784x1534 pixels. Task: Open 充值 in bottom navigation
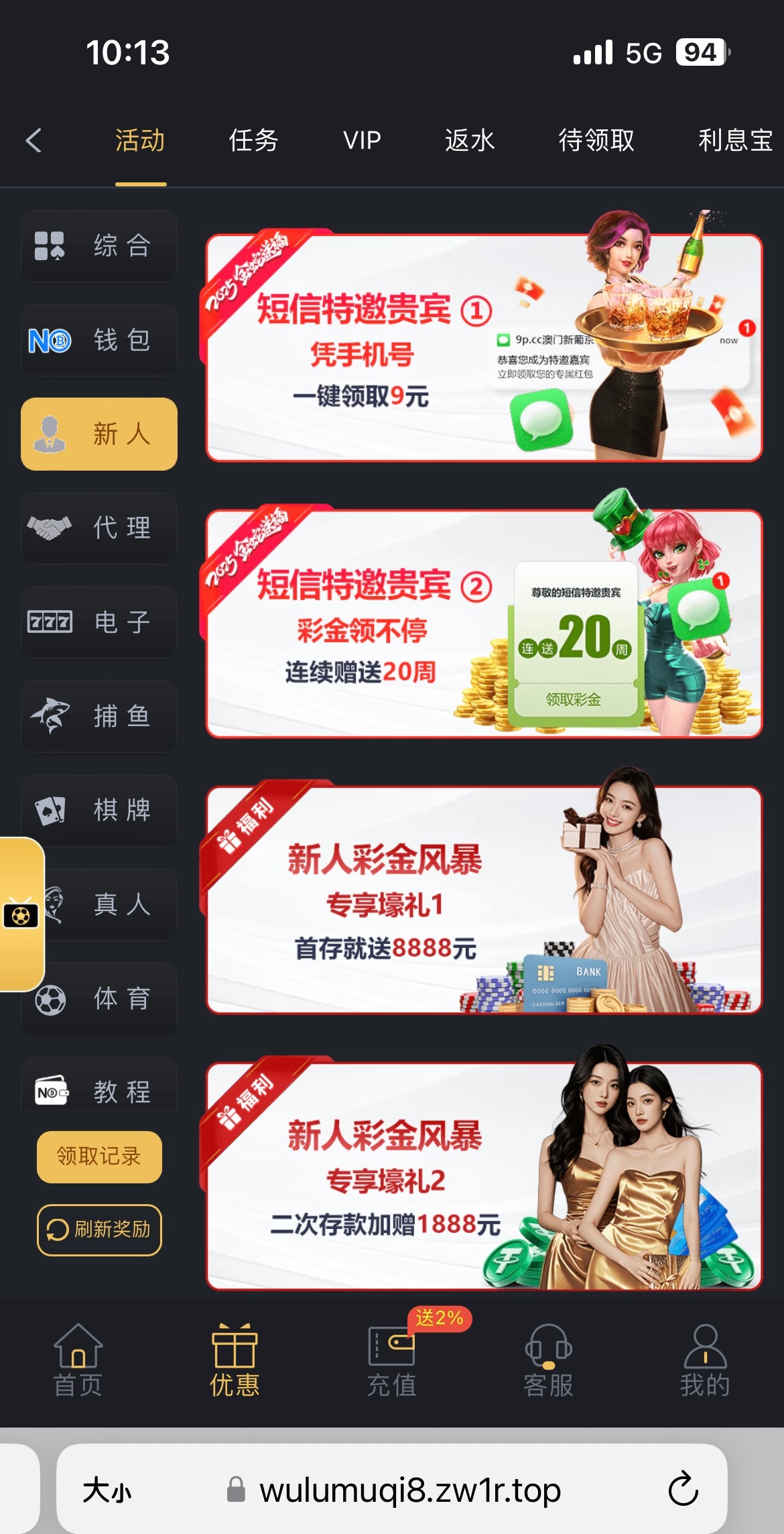(x=391, y=1361)
